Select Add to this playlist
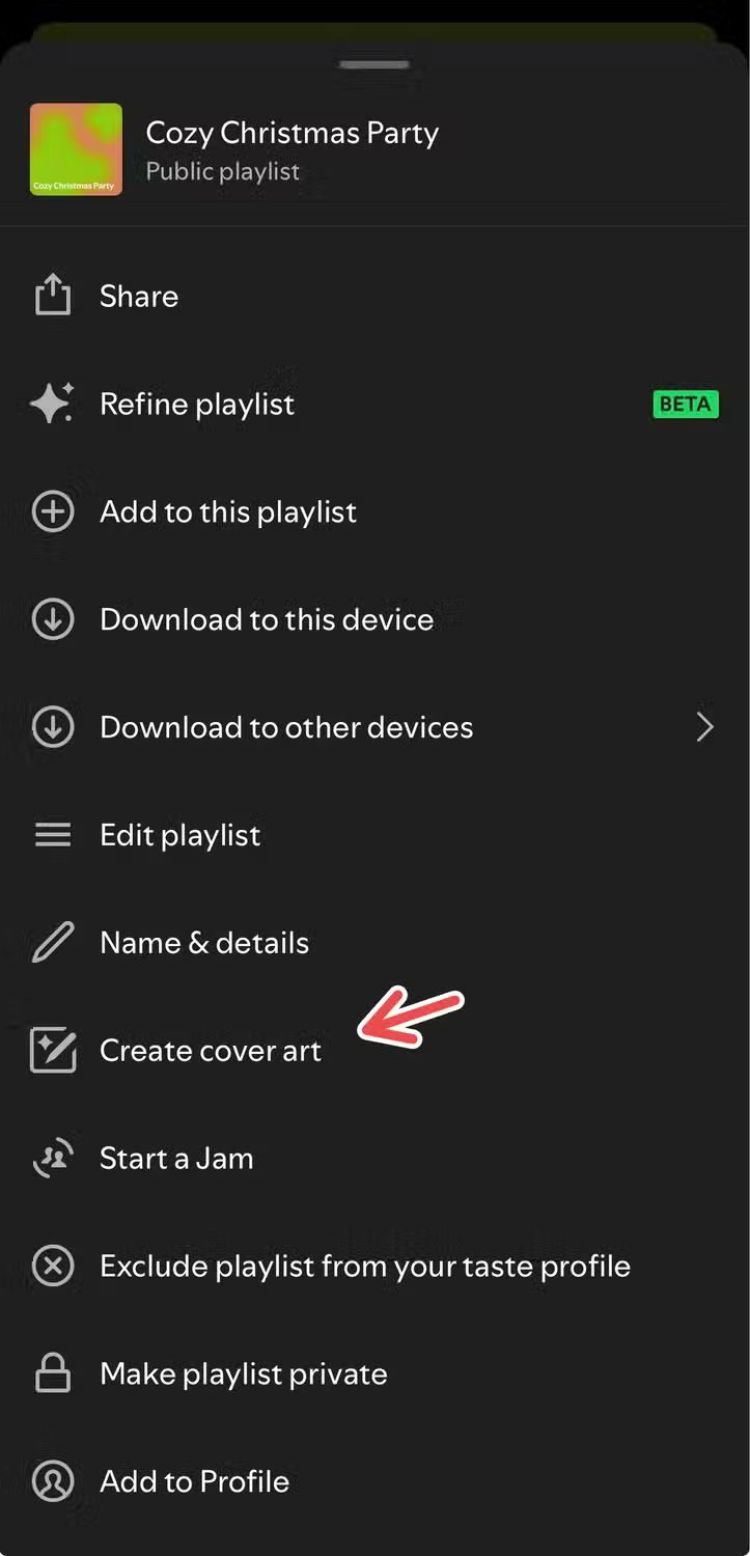Viewport: 750px width, 1556px height. pos(228,512)
